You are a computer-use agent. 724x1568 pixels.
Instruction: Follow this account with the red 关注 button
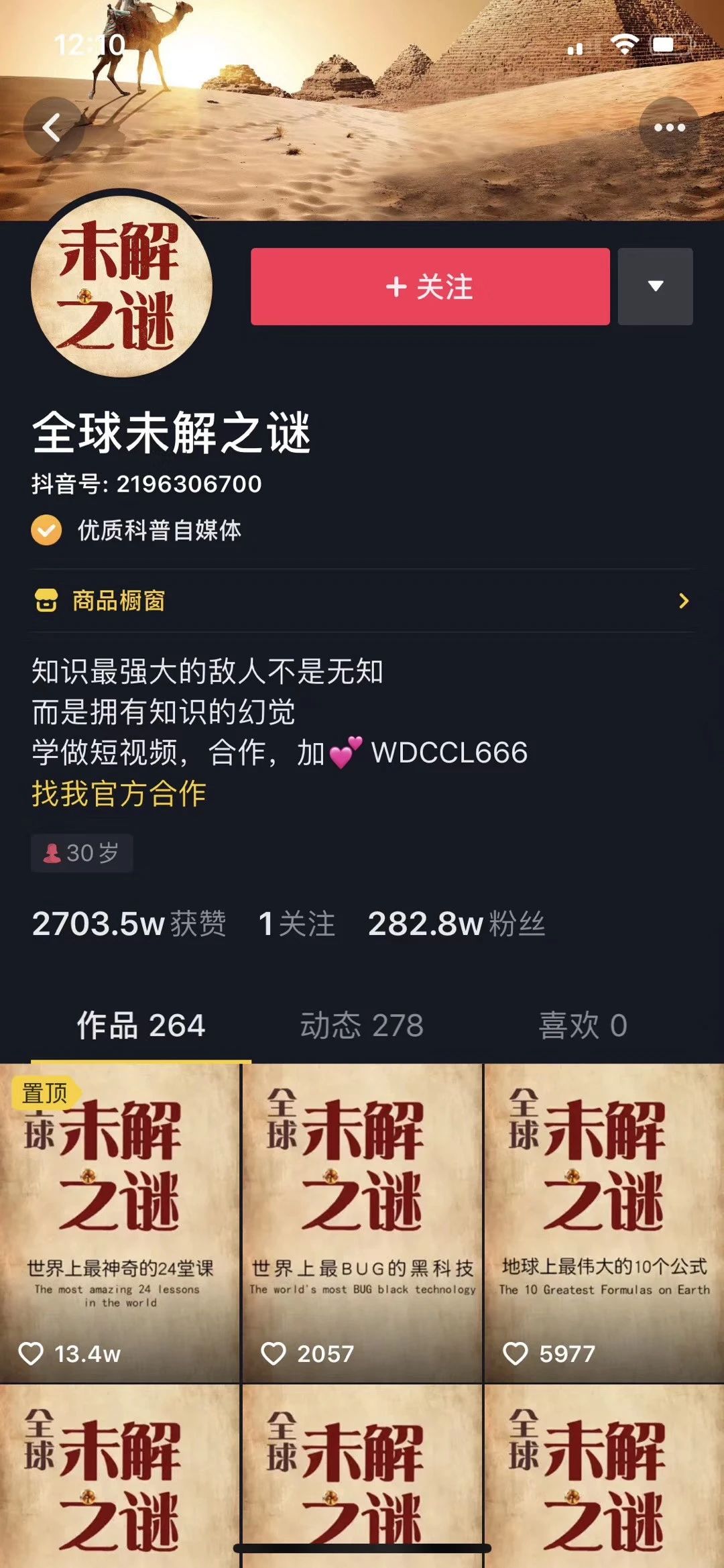point(430,287)
